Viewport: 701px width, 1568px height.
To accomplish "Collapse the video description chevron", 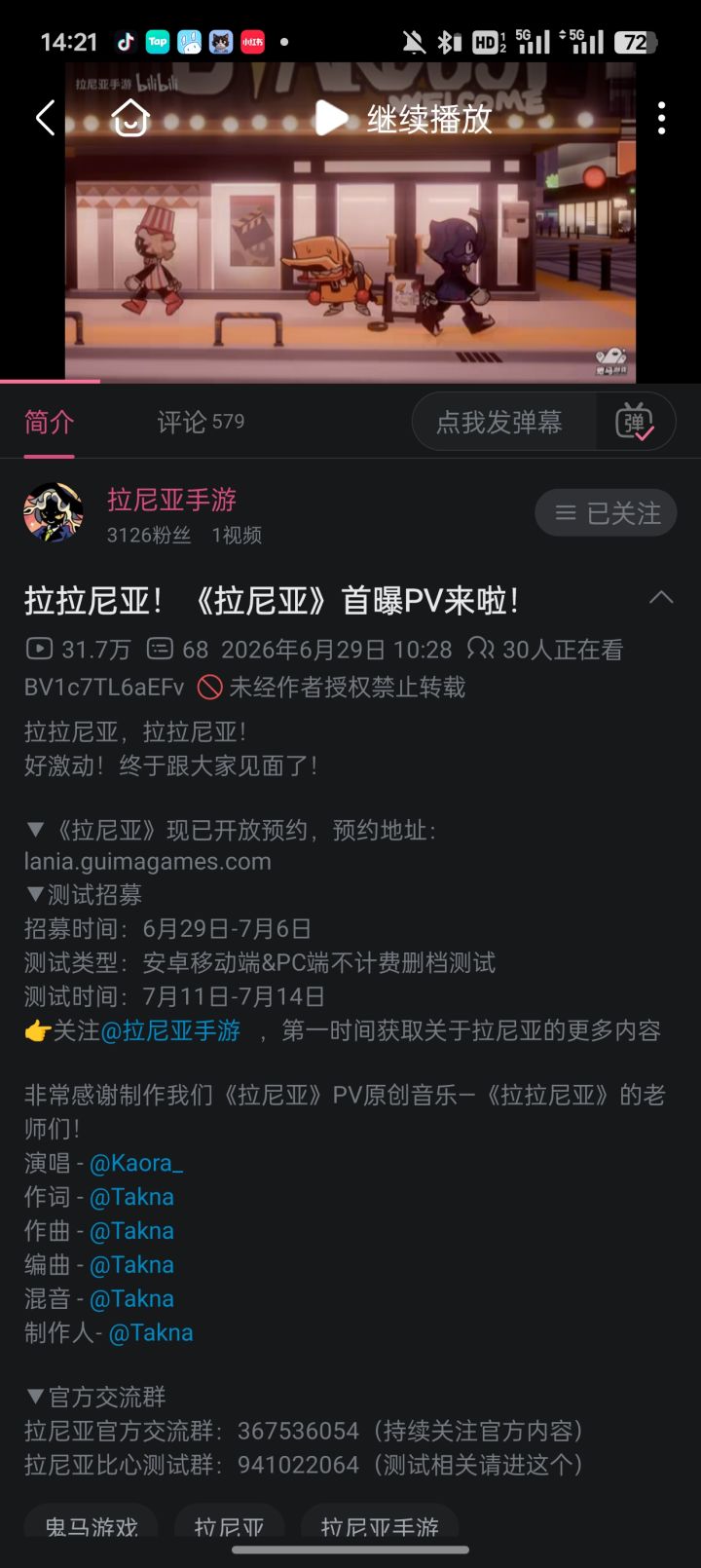I will pyautogui.click(x=661, y=598).
